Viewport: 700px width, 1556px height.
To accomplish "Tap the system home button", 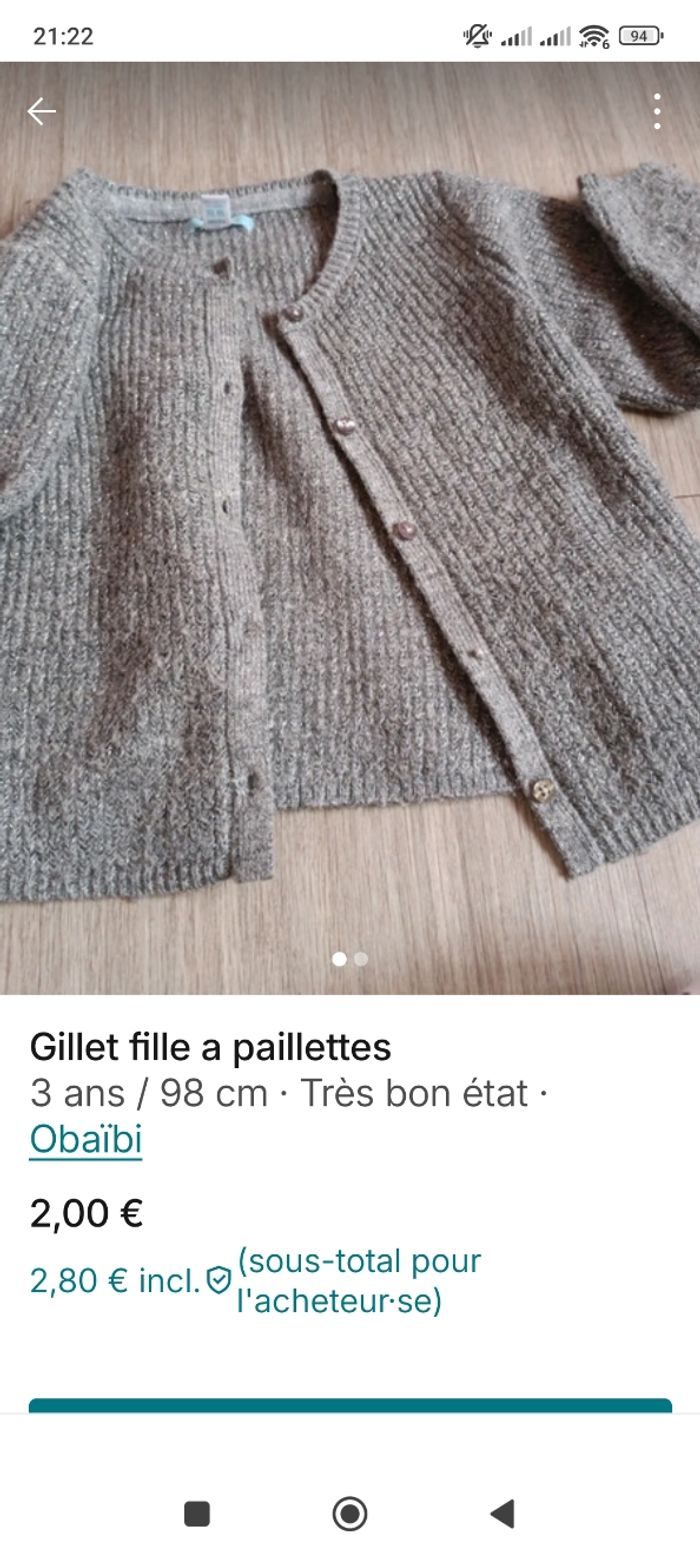I will 350,1514.
